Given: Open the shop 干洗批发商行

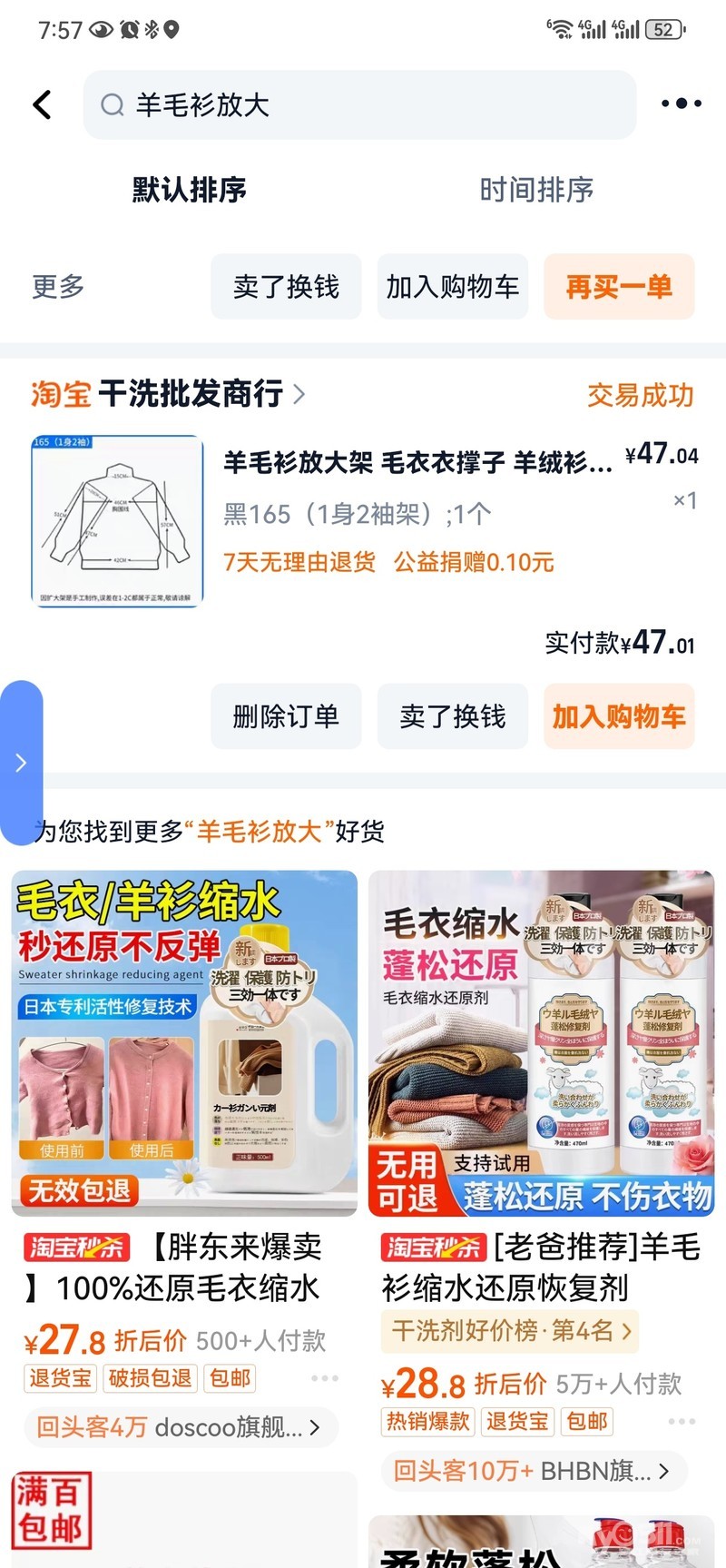Looking at the screenshot, I should click(x=191, y=394).
